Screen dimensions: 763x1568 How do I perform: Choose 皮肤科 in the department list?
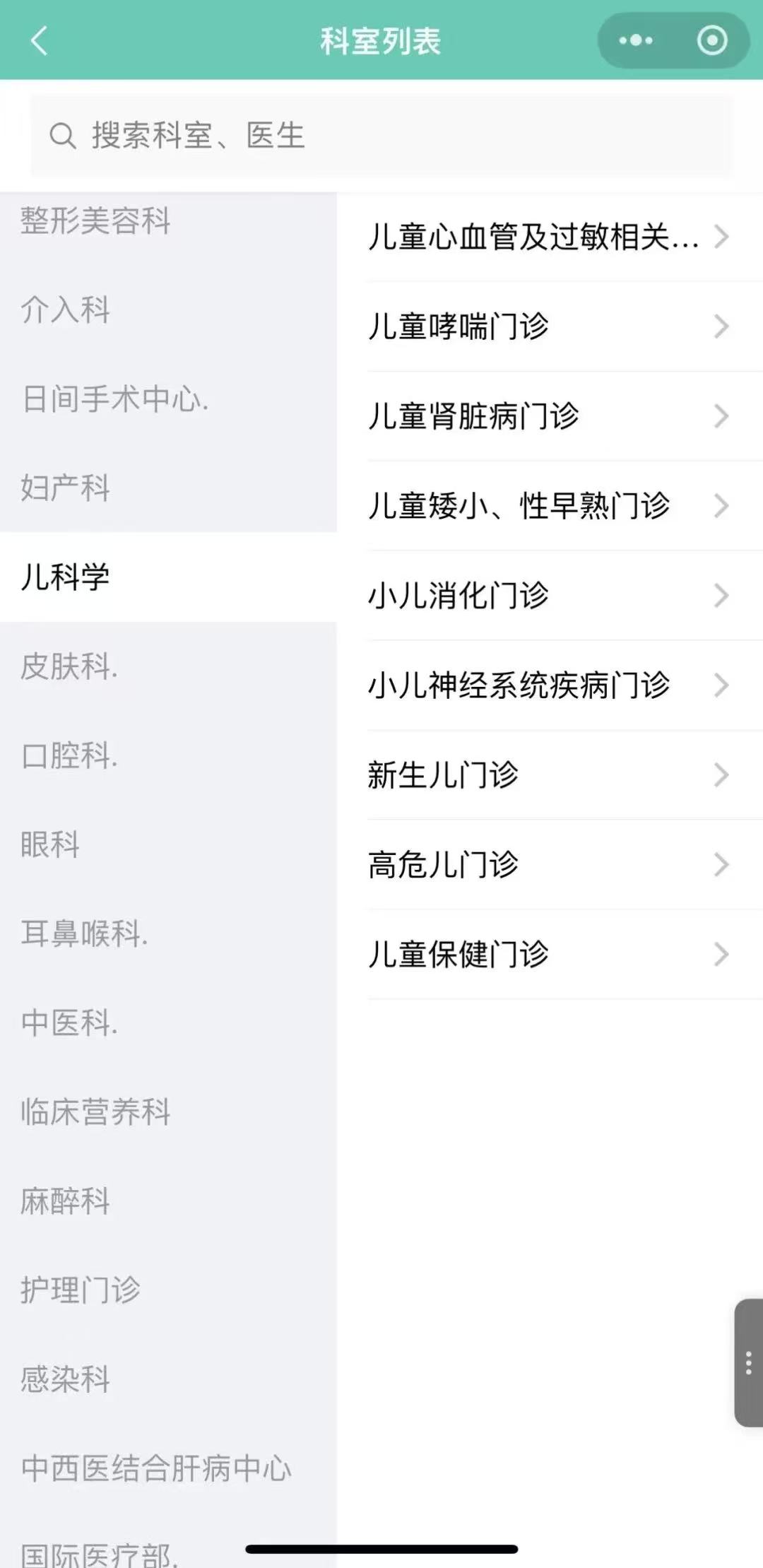tap(69, 666)
